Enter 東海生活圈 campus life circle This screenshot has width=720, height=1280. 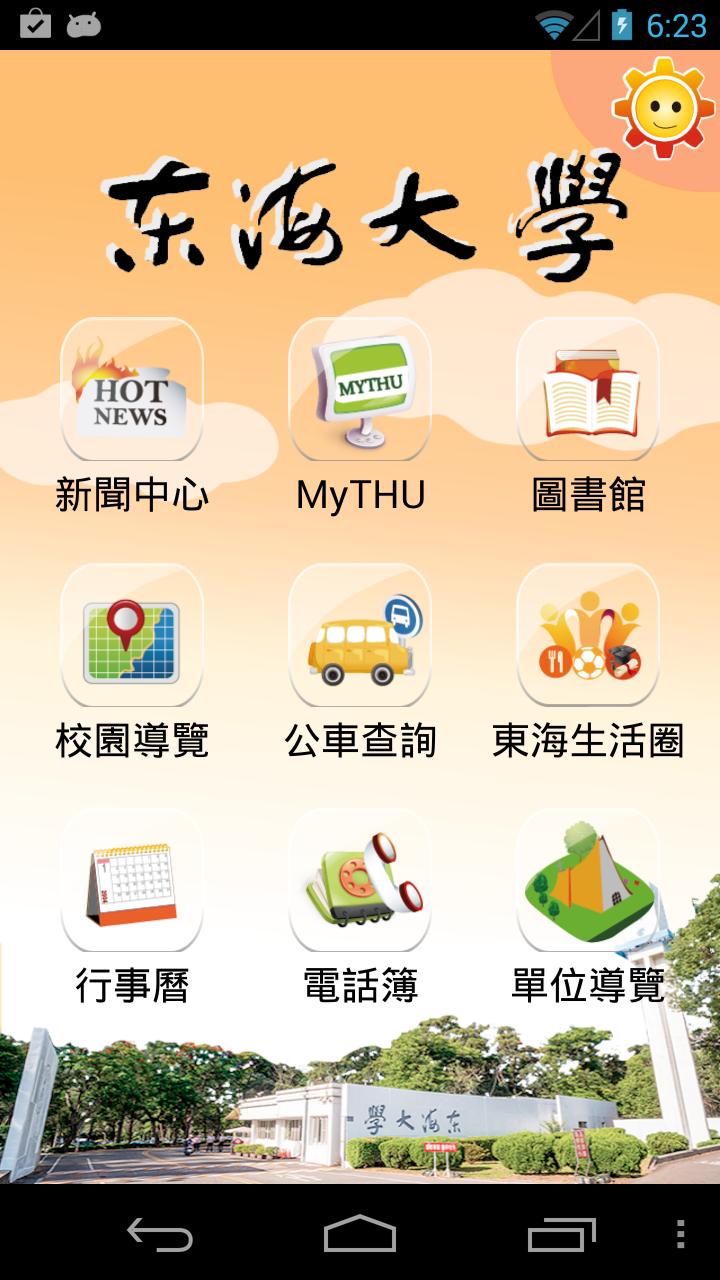click(x=586, y=635)
